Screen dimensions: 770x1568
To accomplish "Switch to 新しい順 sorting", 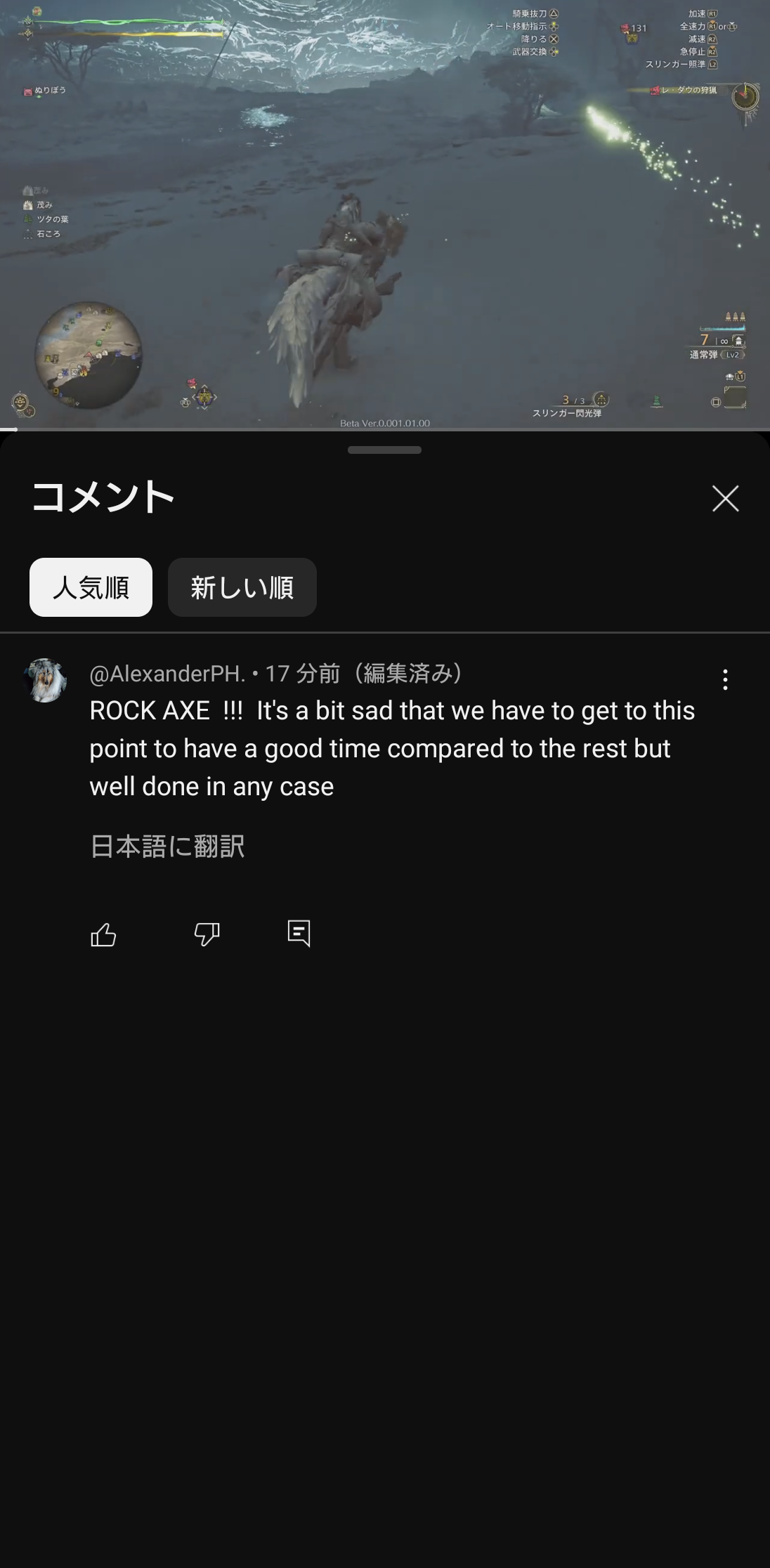I will click(242, 587).
